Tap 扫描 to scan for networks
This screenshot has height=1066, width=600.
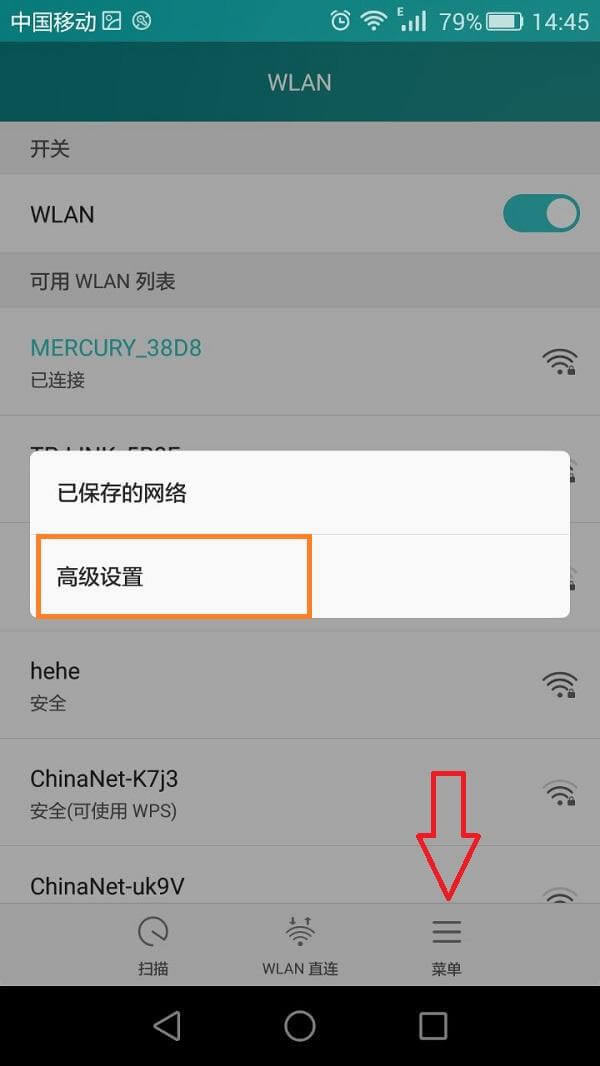[x=153, y=945]
